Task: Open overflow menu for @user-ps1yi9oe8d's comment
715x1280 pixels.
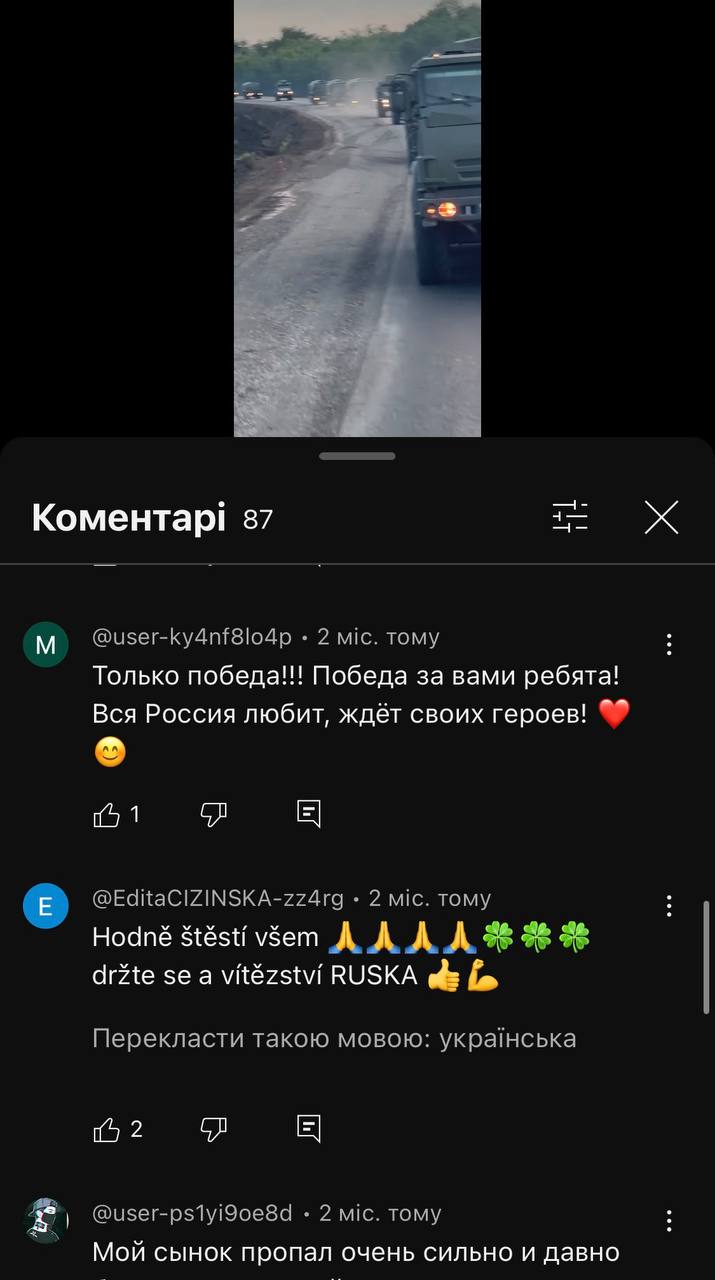Action: 669,1220
